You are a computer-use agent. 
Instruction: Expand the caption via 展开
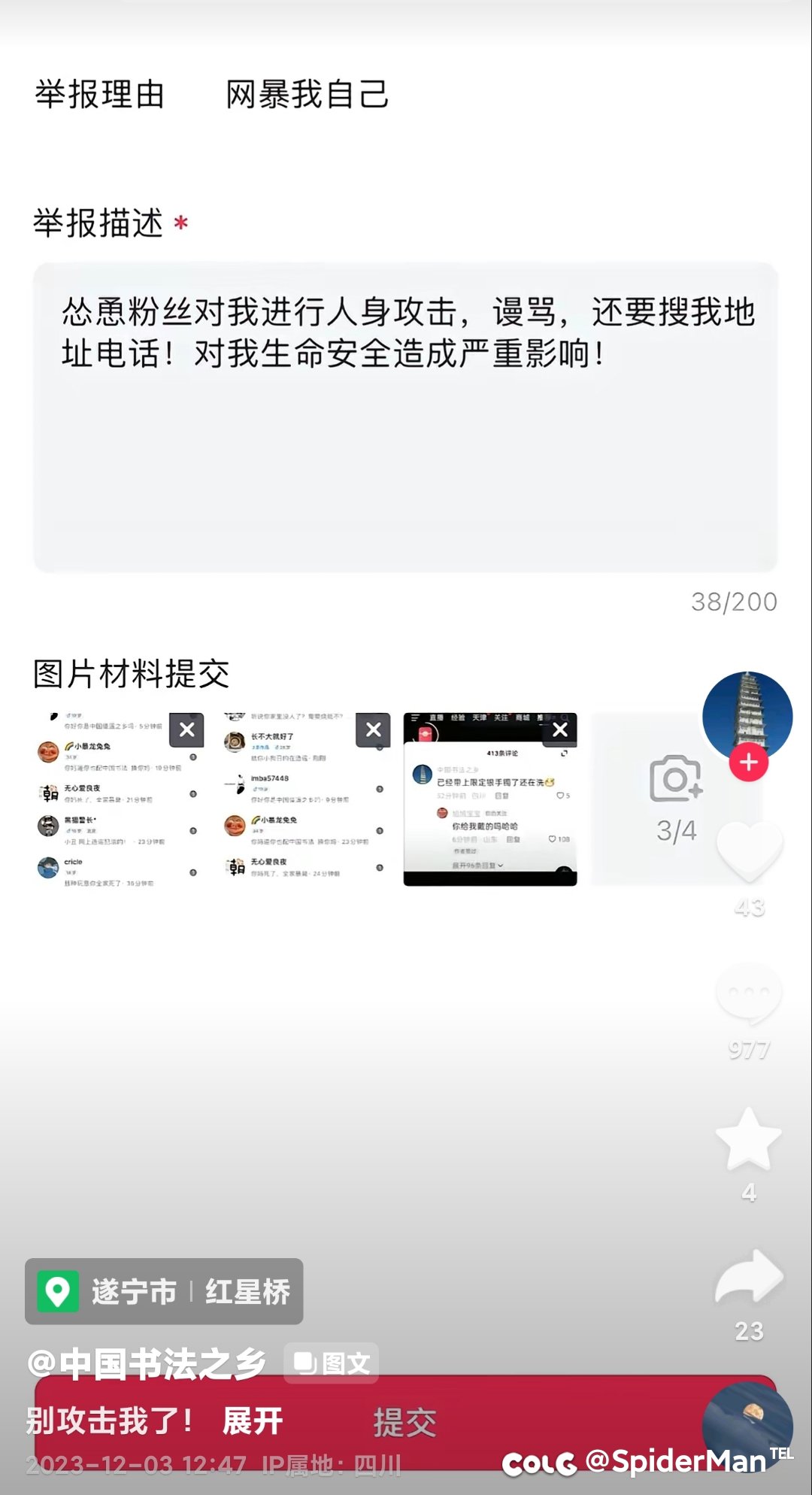[253, 1421]
